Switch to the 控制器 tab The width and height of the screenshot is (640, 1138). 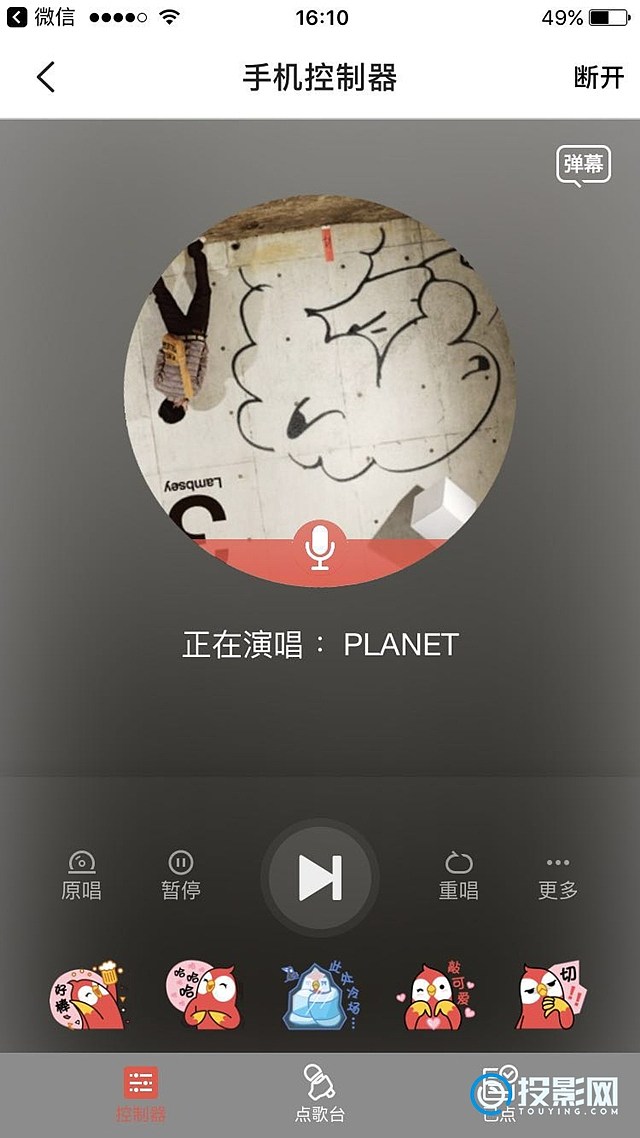[141, 1094]
